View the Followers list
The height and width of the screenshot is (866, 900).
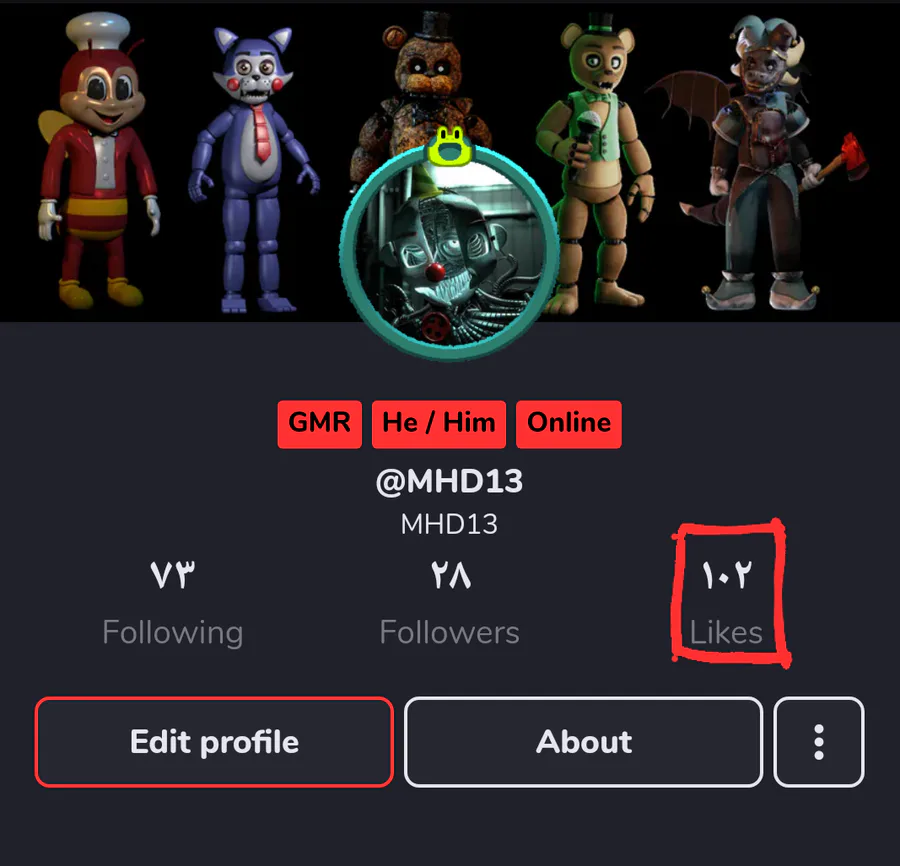(x=449, y=604)
